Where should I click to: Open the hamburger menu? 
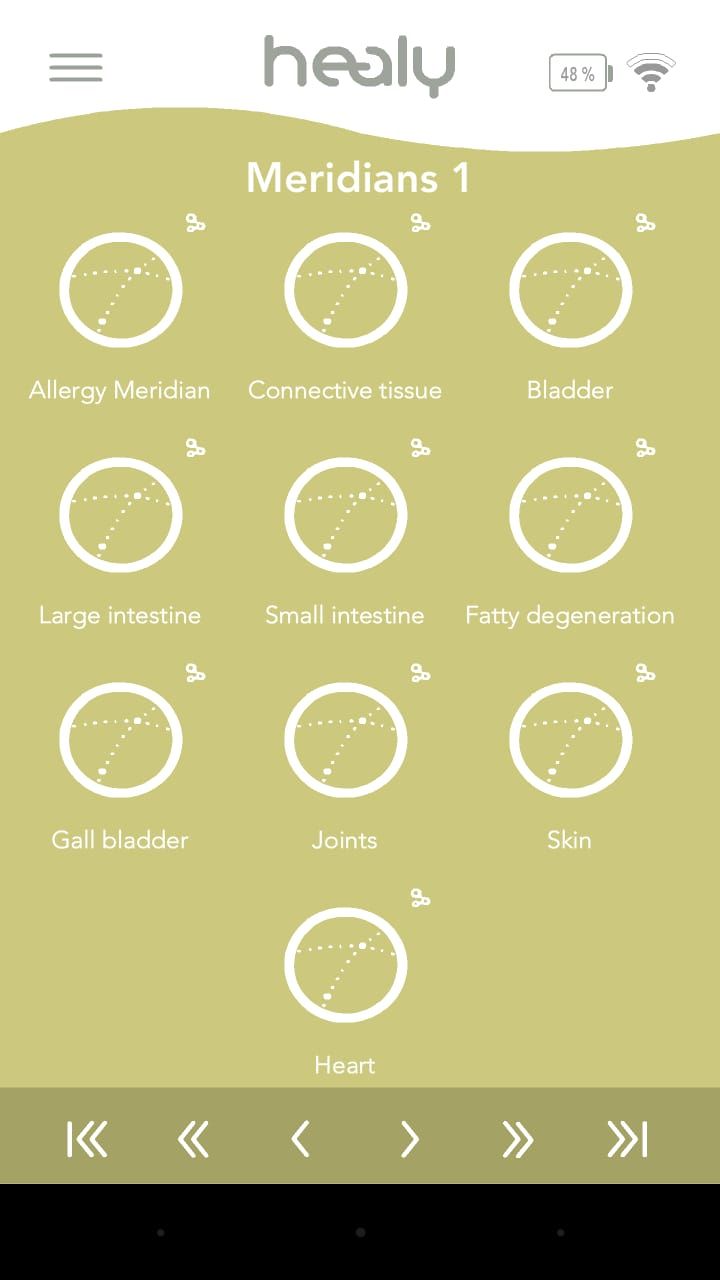click(x=76, y=67)
